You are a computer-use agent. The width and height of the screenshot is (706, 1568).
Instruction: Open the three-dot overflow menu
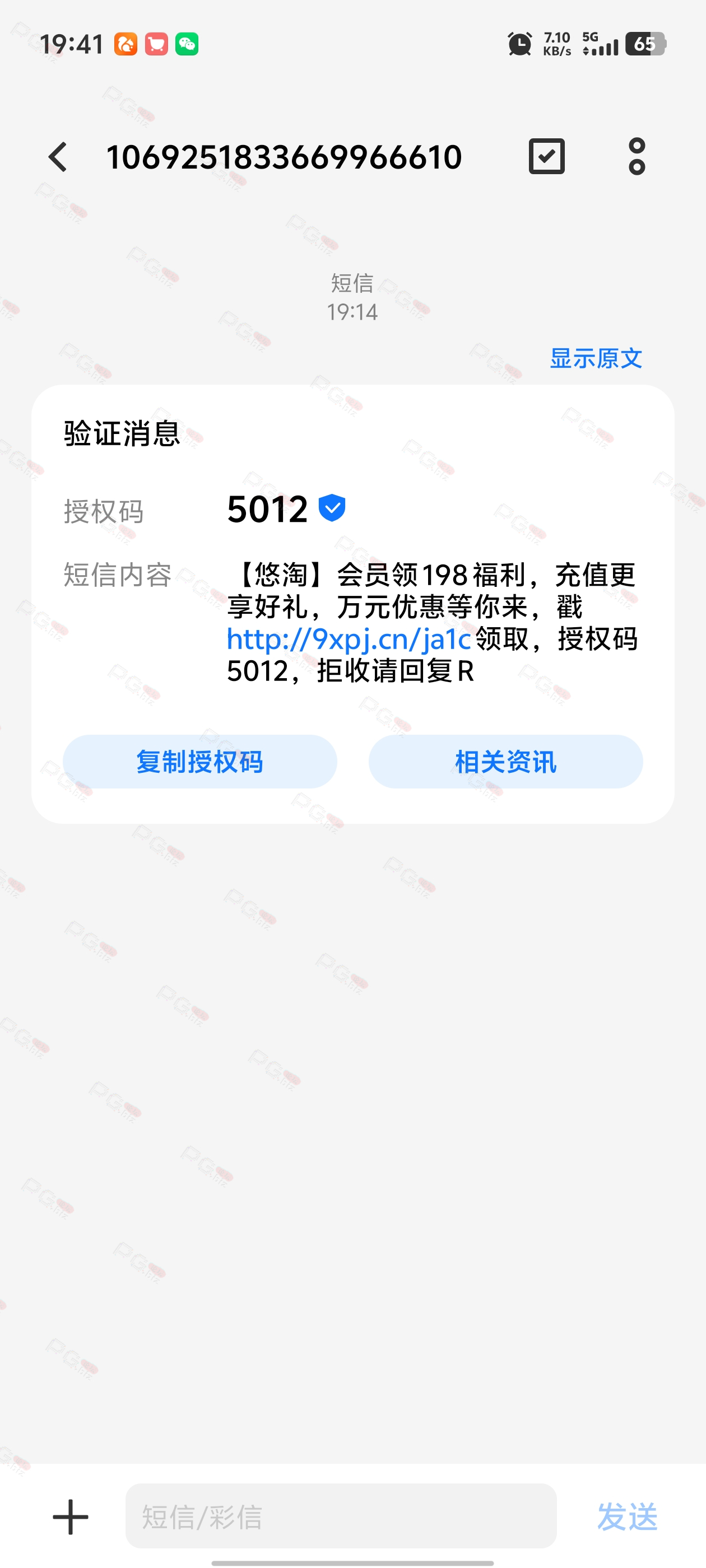click(637, 156)
